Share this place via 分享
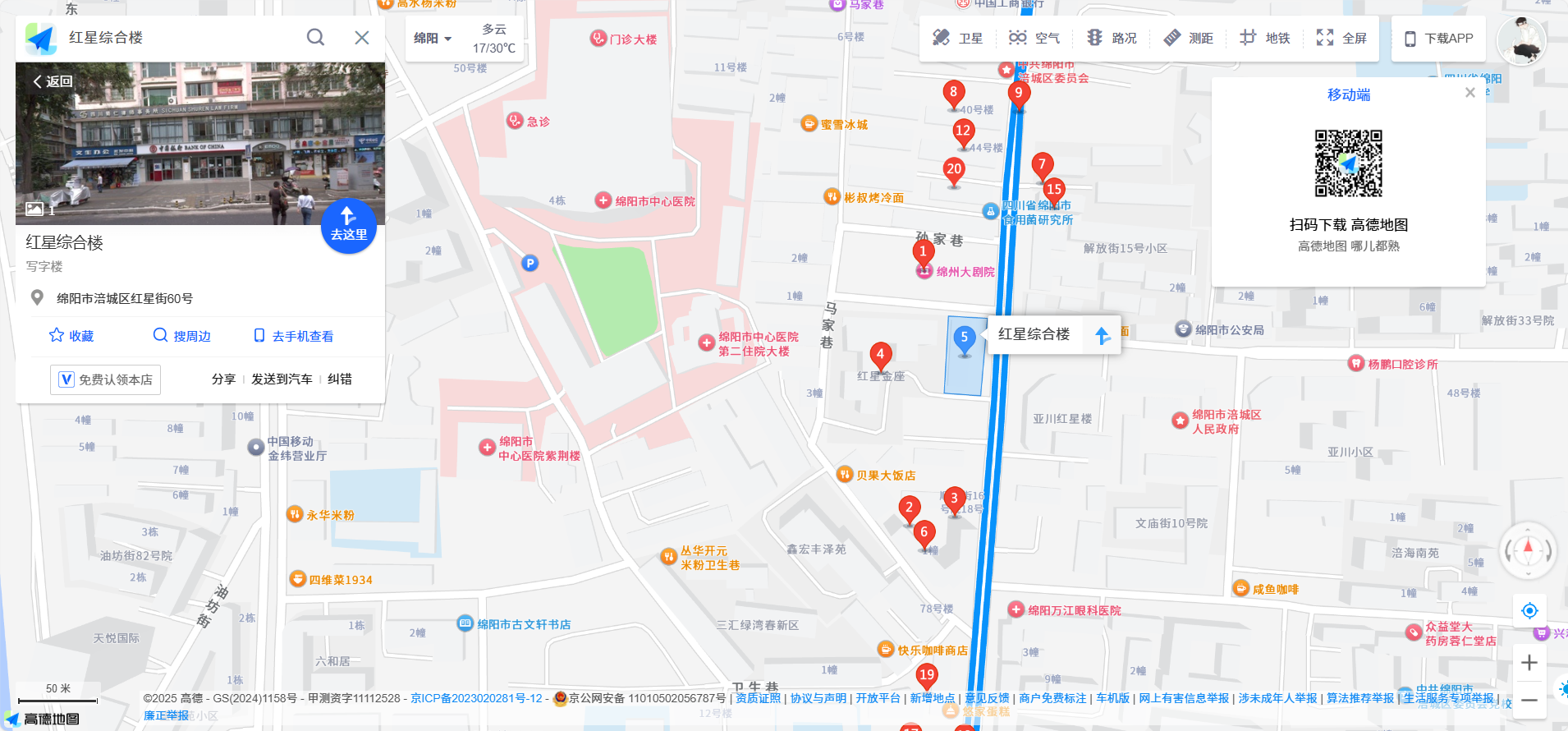1568x731 pixels. 223,379
